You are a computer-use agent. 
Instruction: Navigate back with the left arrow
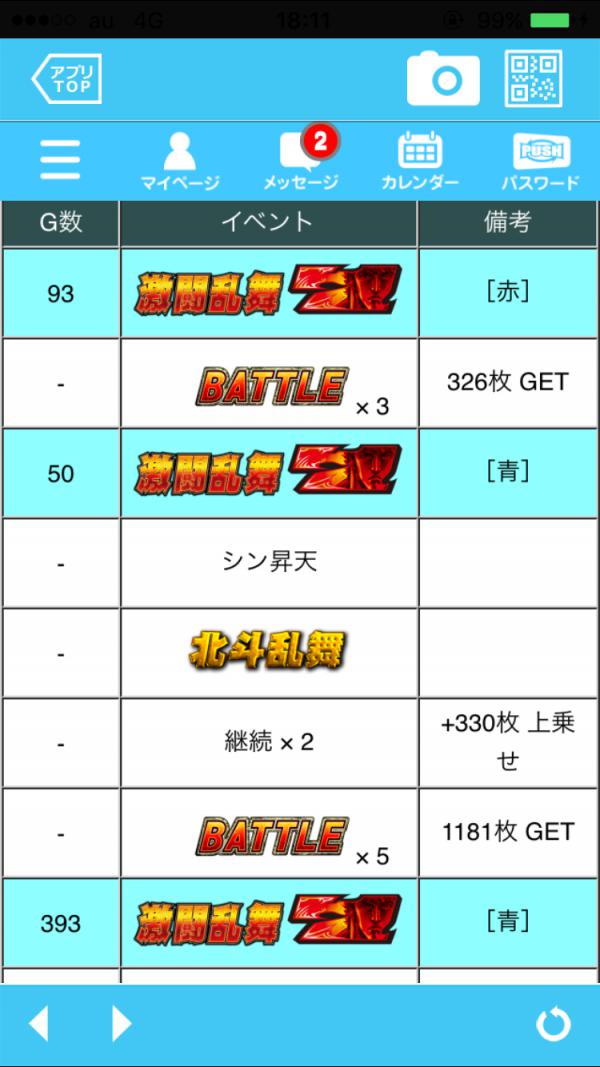click(38, 1023)
